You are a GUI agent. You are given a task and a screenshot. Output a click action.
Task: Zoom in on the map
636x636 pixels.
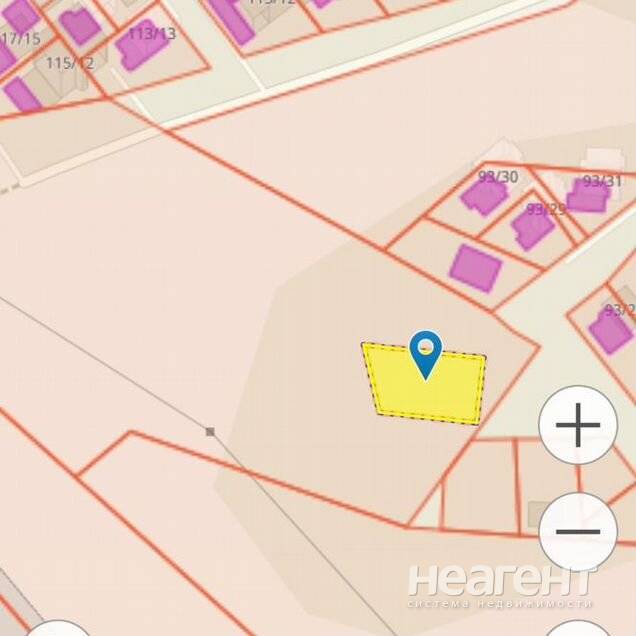pos(578,425)
